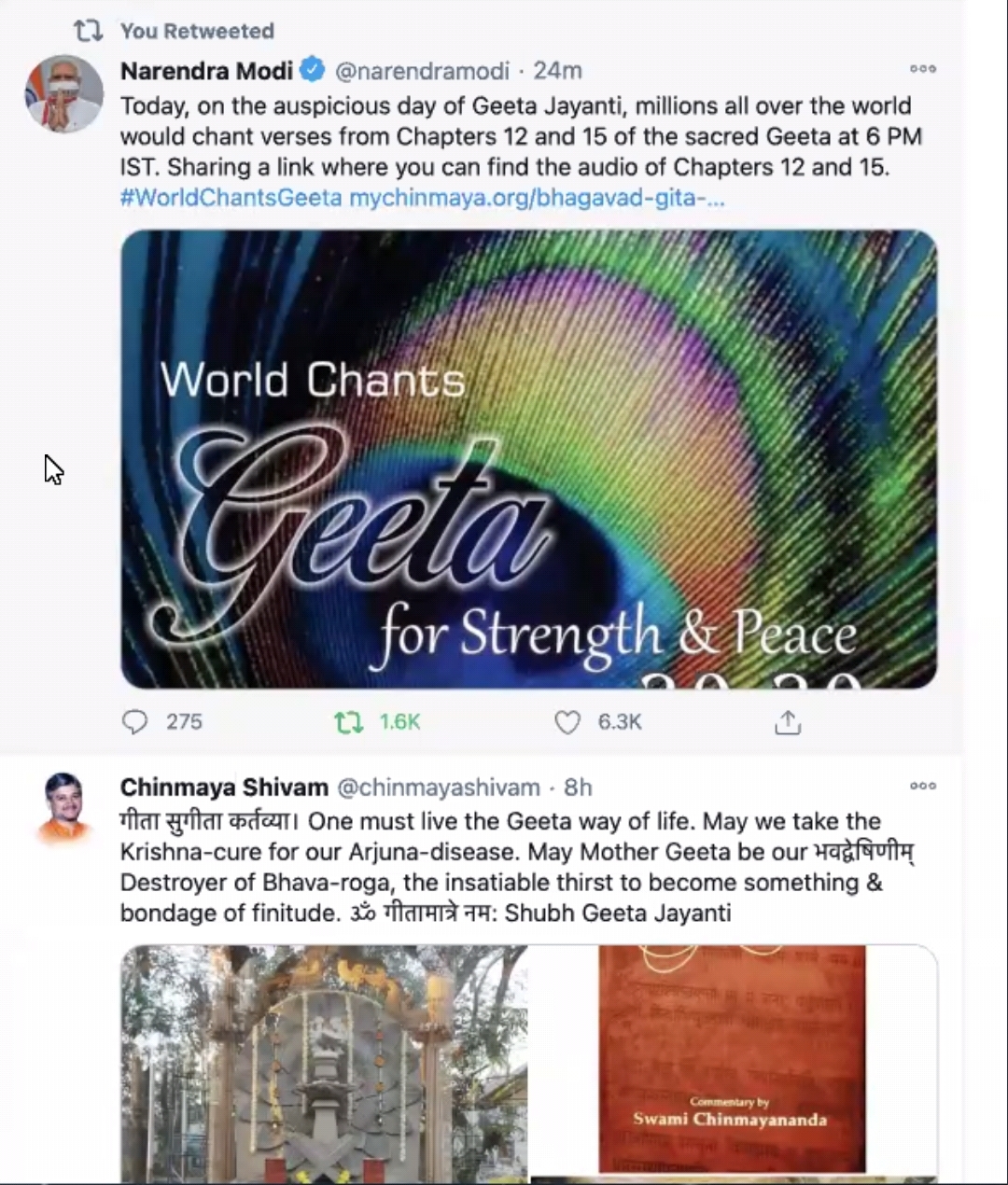Viewport: 1008px width, 1185px height.
Task: Open the @narendramodi handle
Action: (422, 71)
